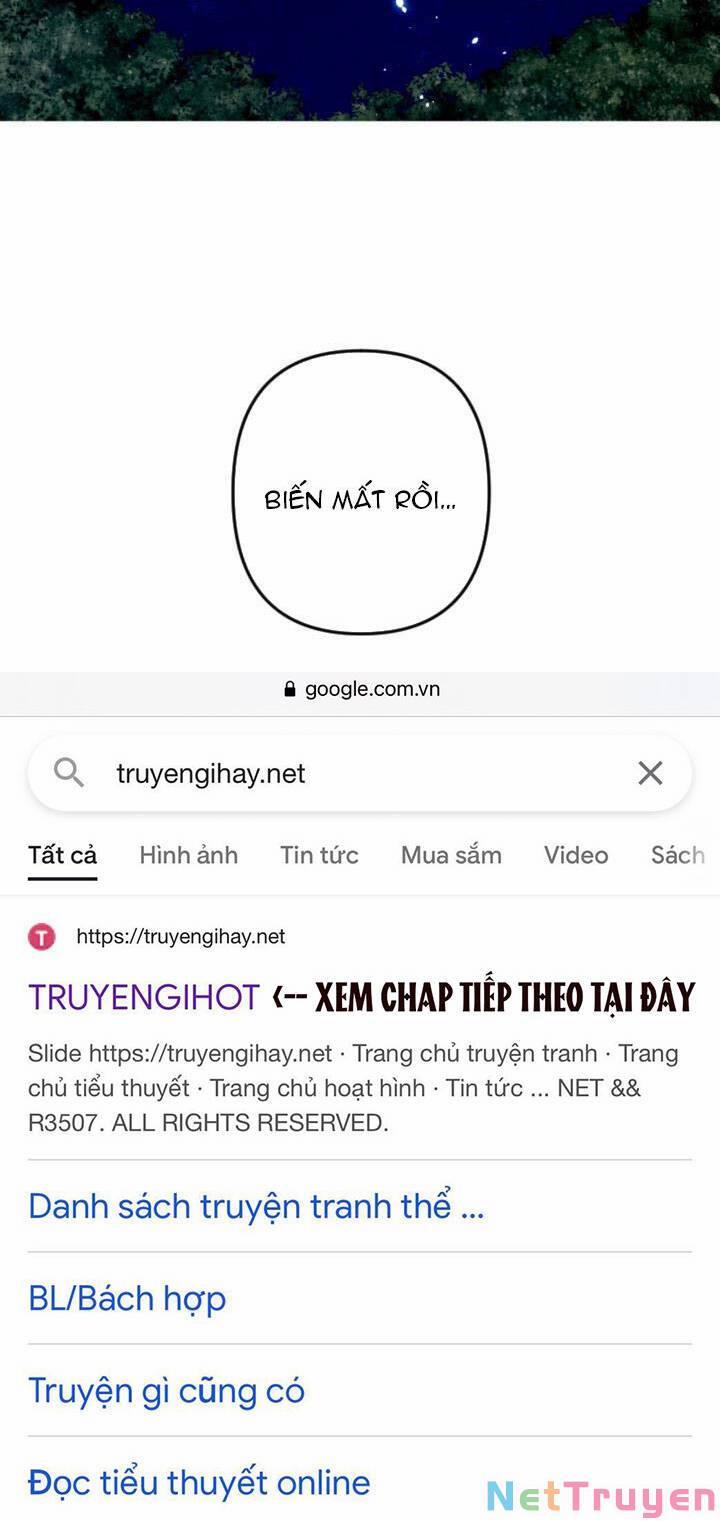Click the magnifying glass search icon
This screenshot has height=1521, width=720.
point(67,772)
